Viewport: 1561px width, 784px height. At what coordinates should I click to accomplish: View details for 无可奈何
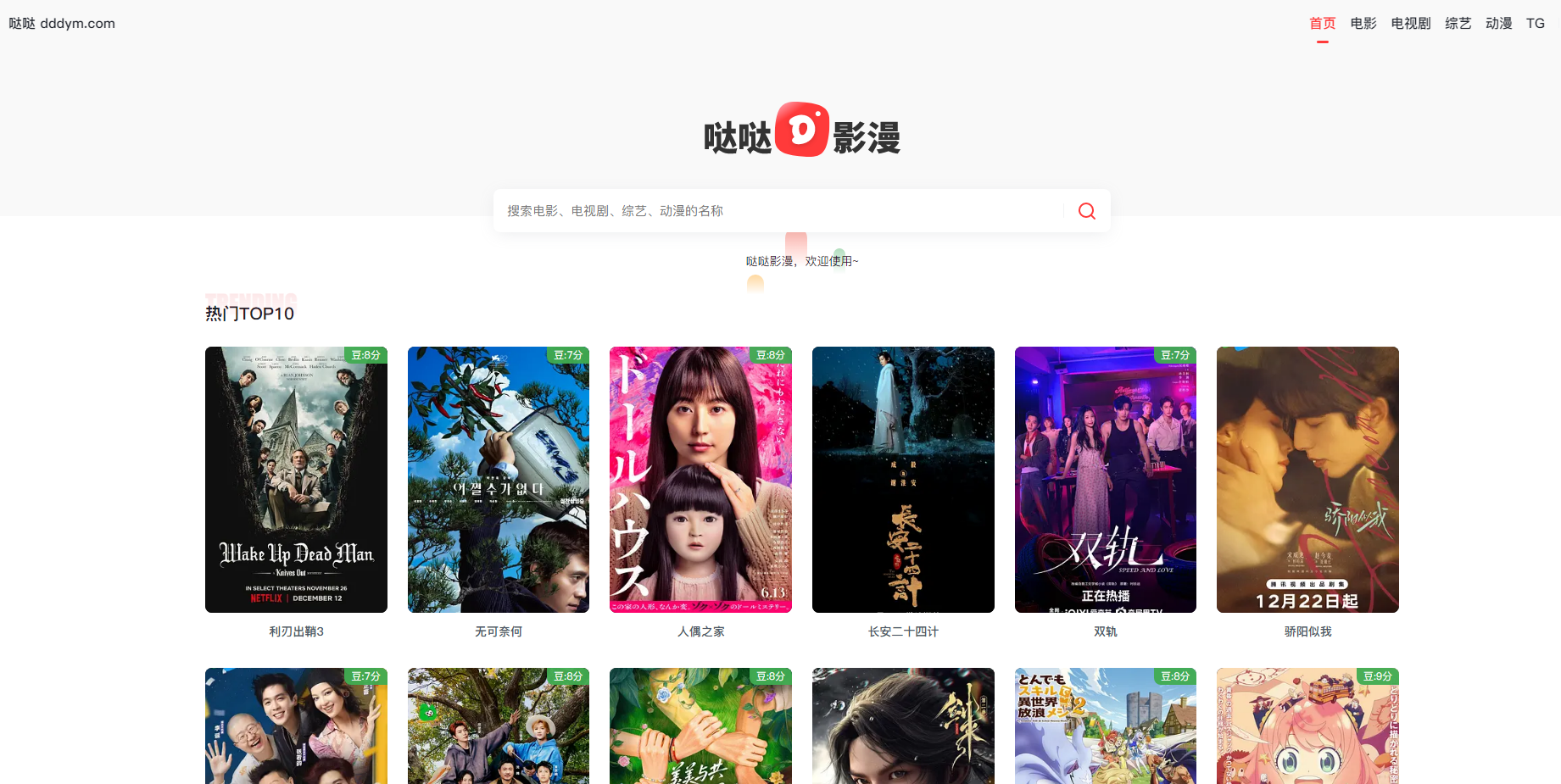point(499,480)
